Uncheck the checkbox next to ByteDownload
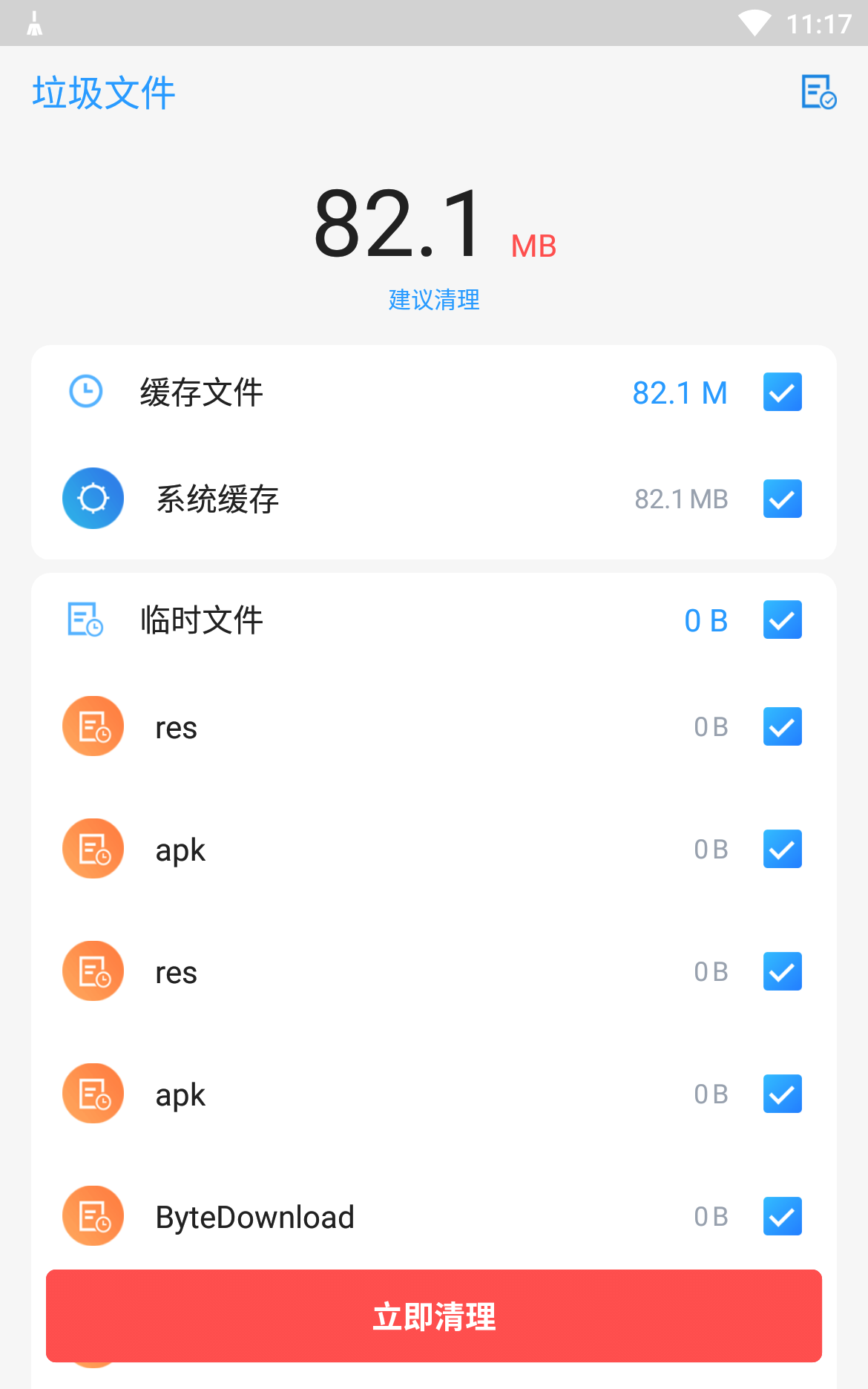Viewport: 868px width, 1389px height. [782, 1216]
